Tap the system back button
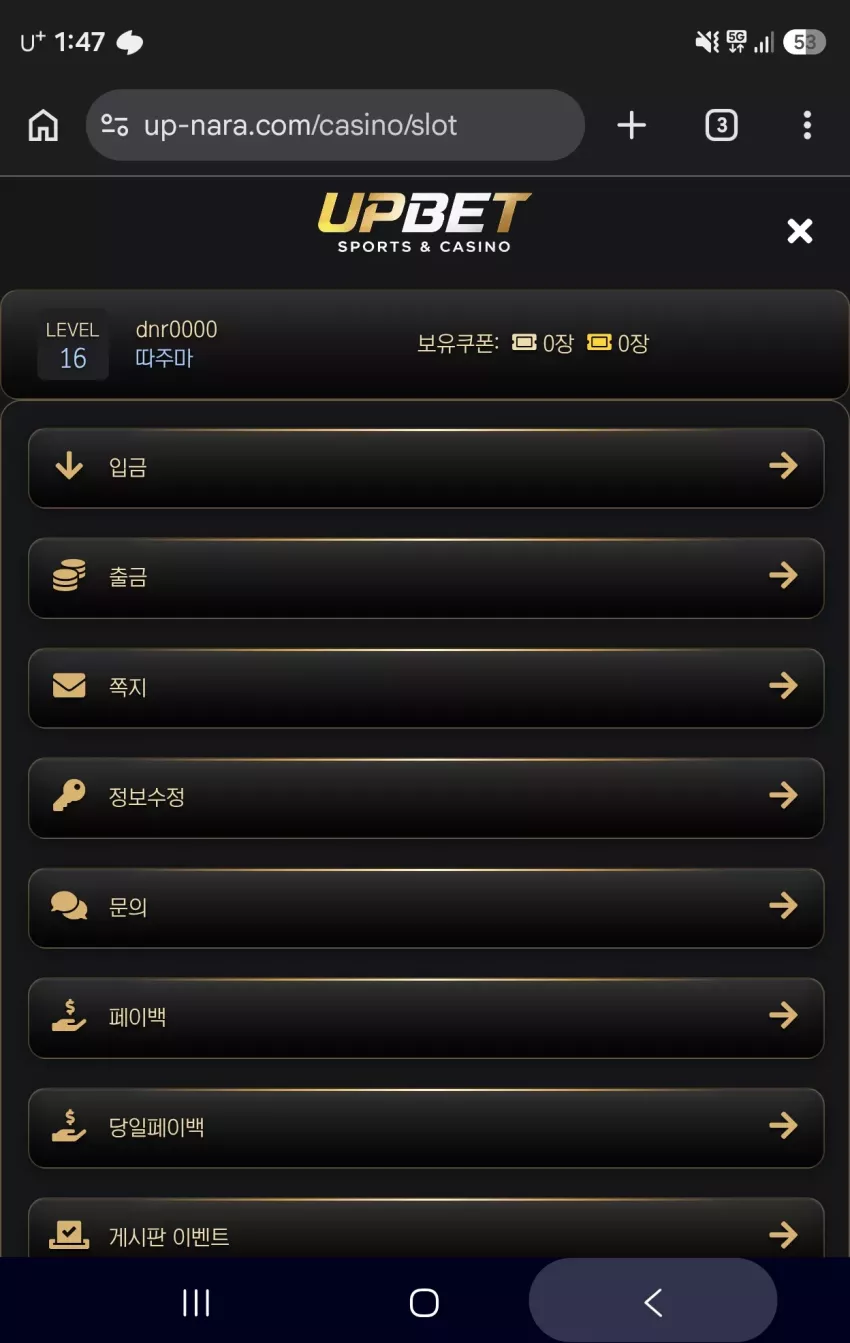 [653, 1302]
